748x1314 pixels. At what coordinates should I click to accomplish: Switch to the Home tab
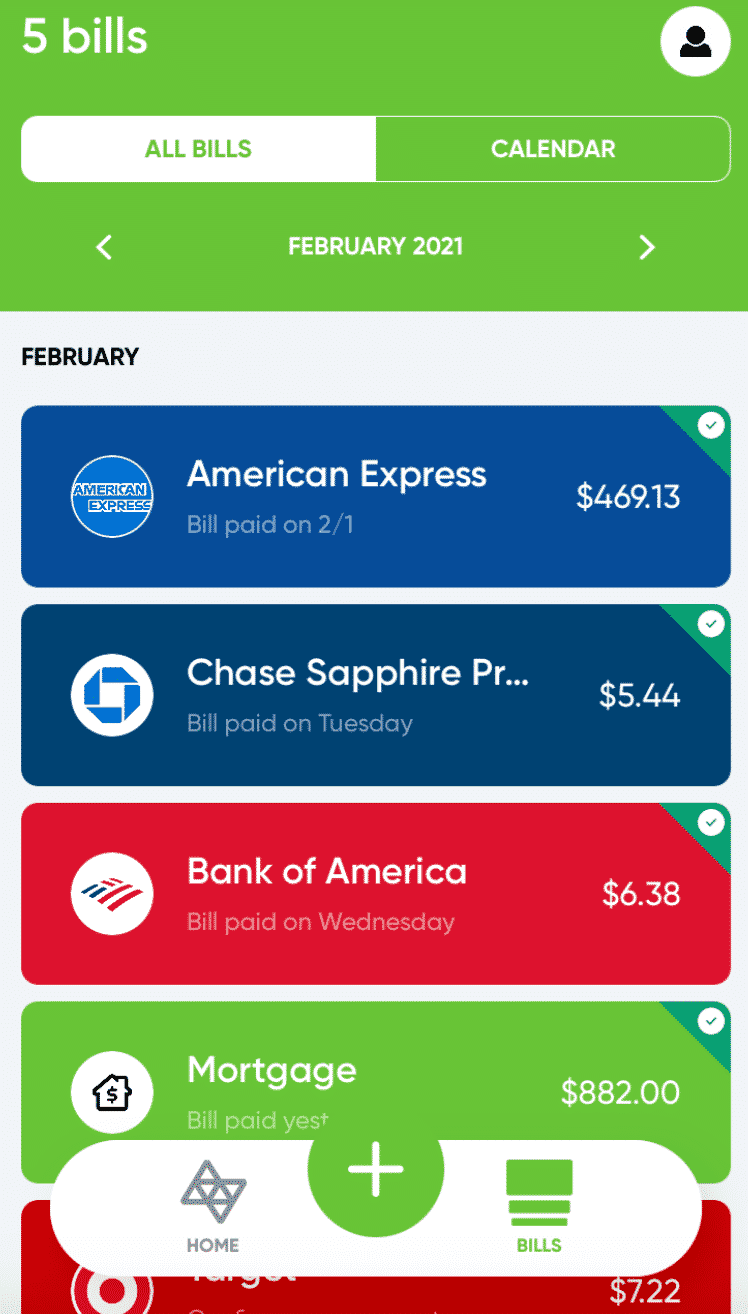[213, 1208]
